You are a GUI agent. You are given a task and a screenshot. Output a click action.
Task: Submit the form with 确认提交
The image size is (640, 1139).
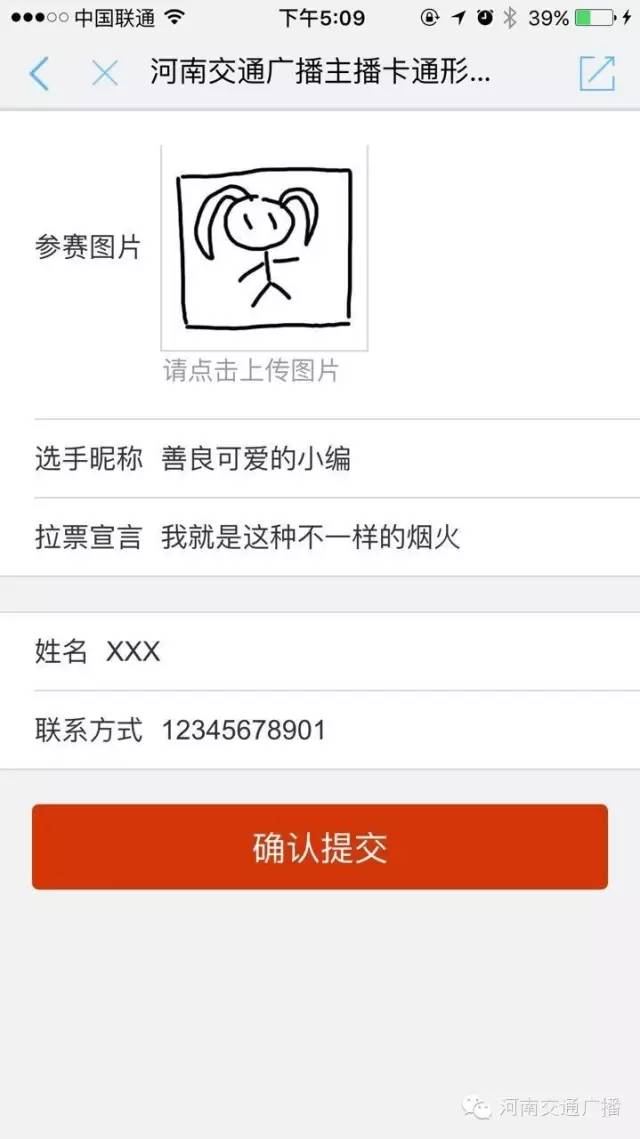point(320,847)
